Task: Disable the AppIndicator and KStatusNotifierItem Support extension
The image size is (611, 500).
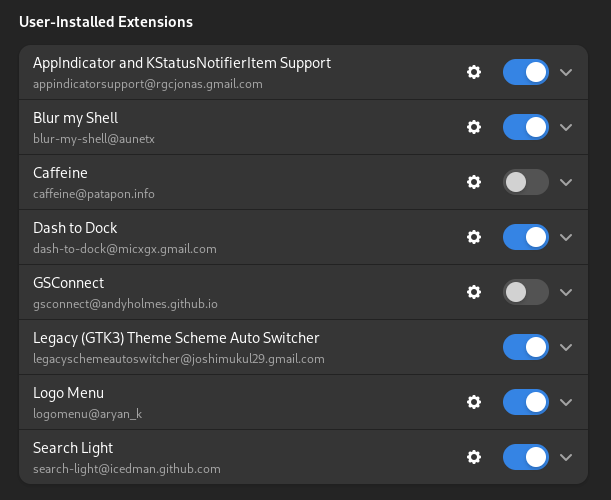Action: click(x=525, y=72)
